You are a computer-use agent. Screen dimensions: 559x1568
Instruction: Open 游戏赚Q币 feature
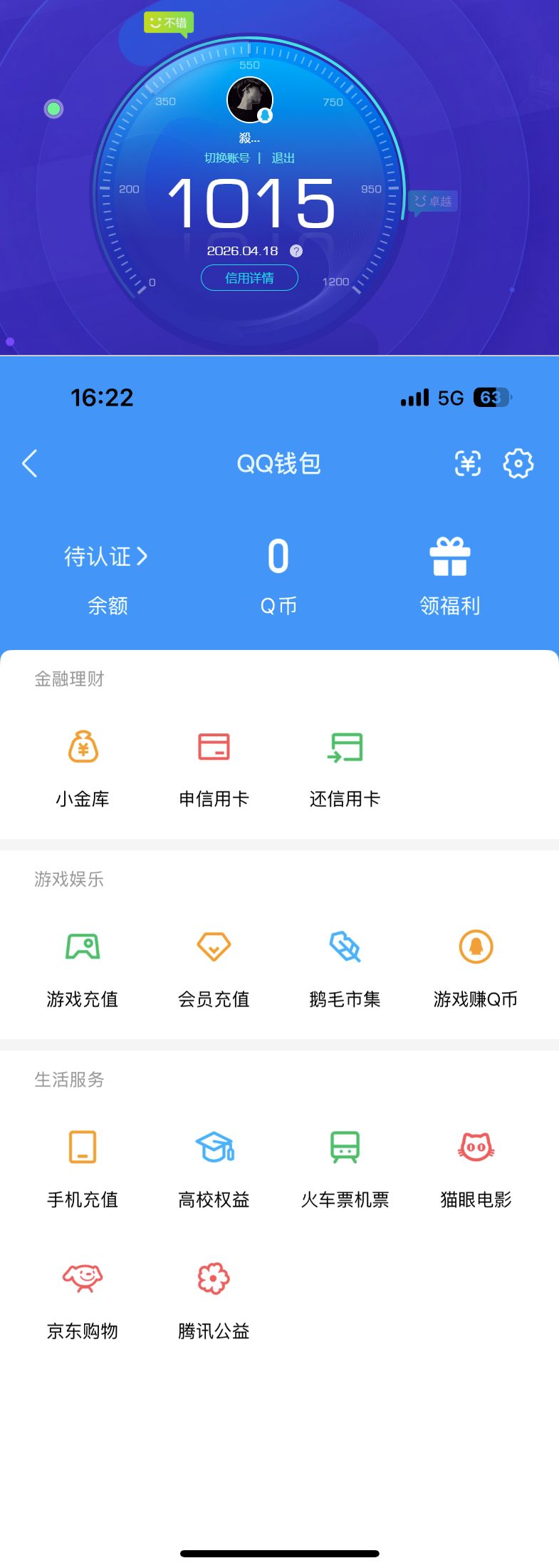pos(475,966)
